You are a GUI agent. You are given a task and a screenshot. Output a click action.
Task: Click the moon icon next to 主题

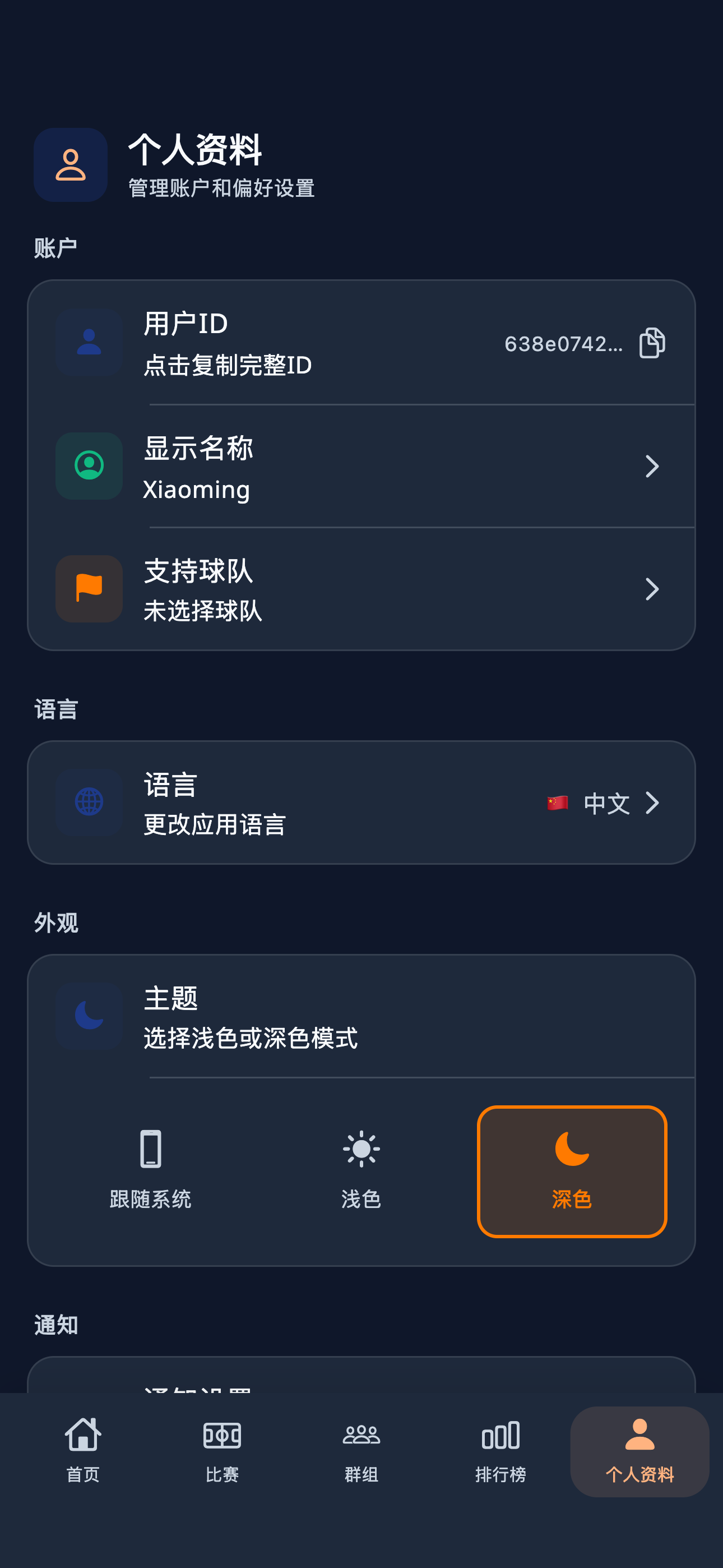(89, 1016)
